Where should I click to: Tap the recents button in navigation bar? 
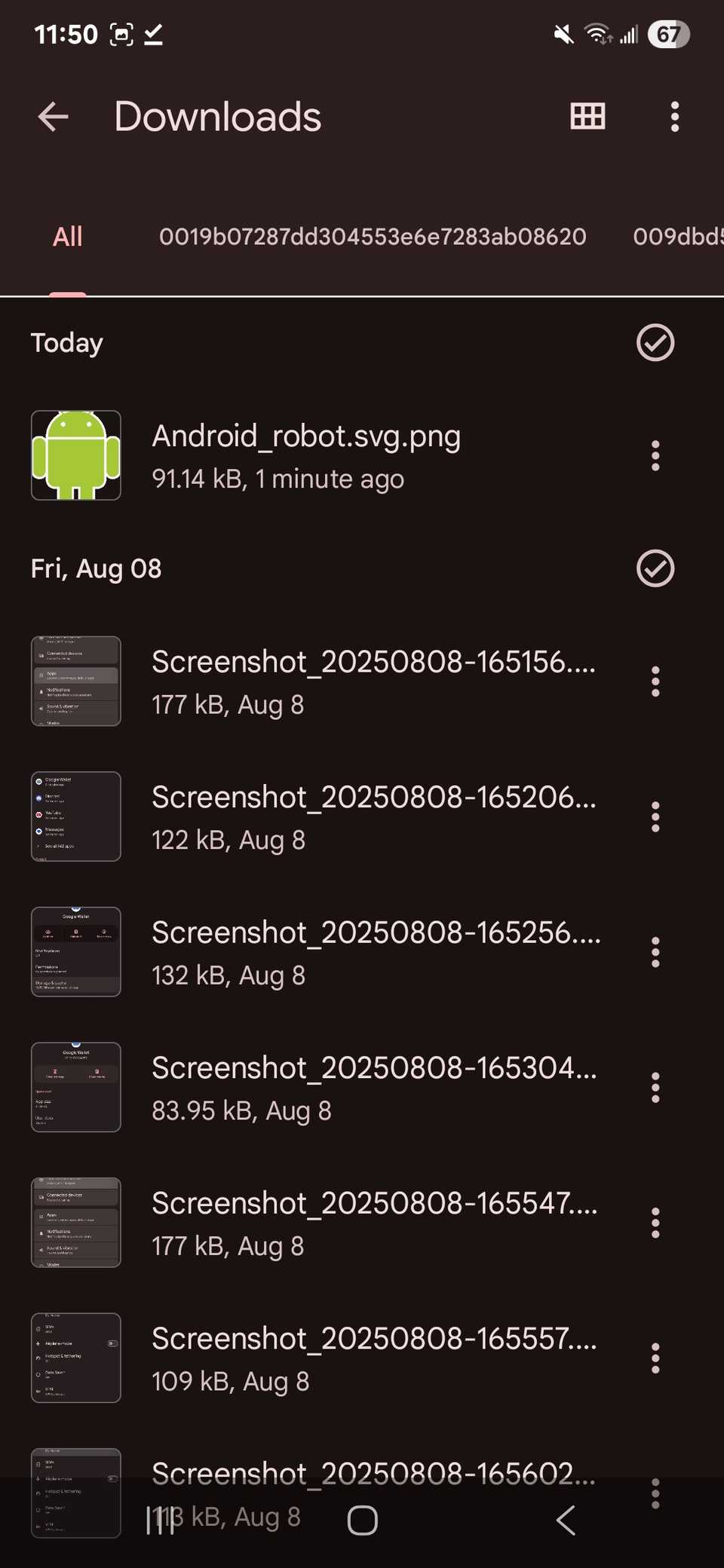[162, 1519]
